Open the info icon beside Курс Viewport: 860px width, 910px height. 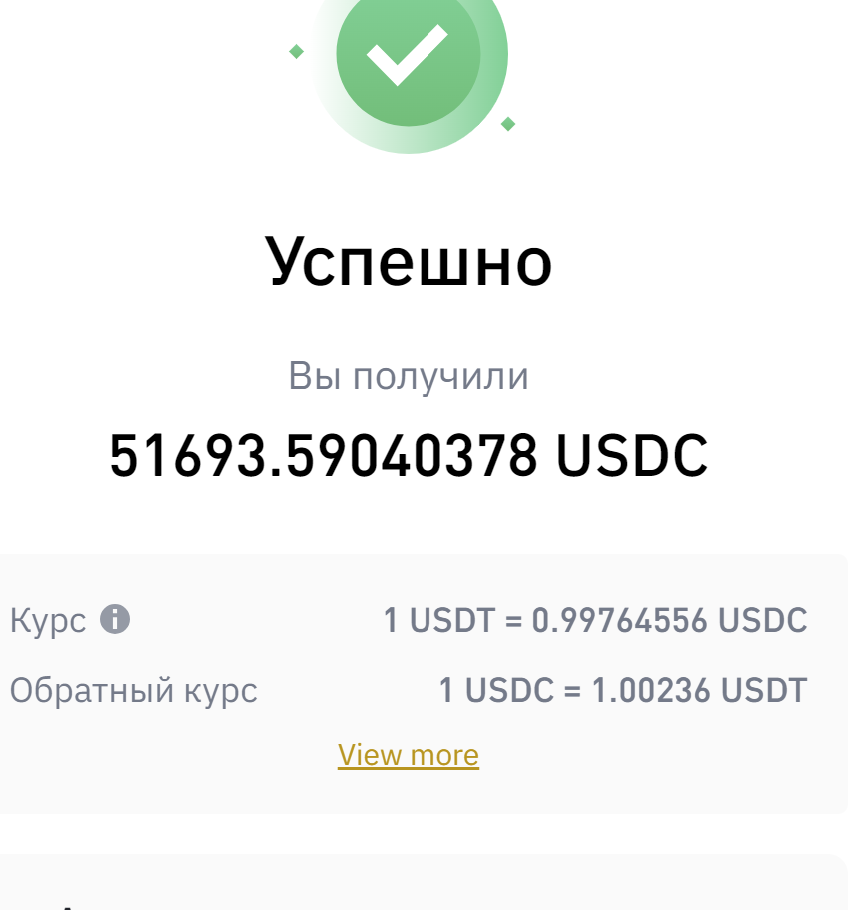[115, 619]
